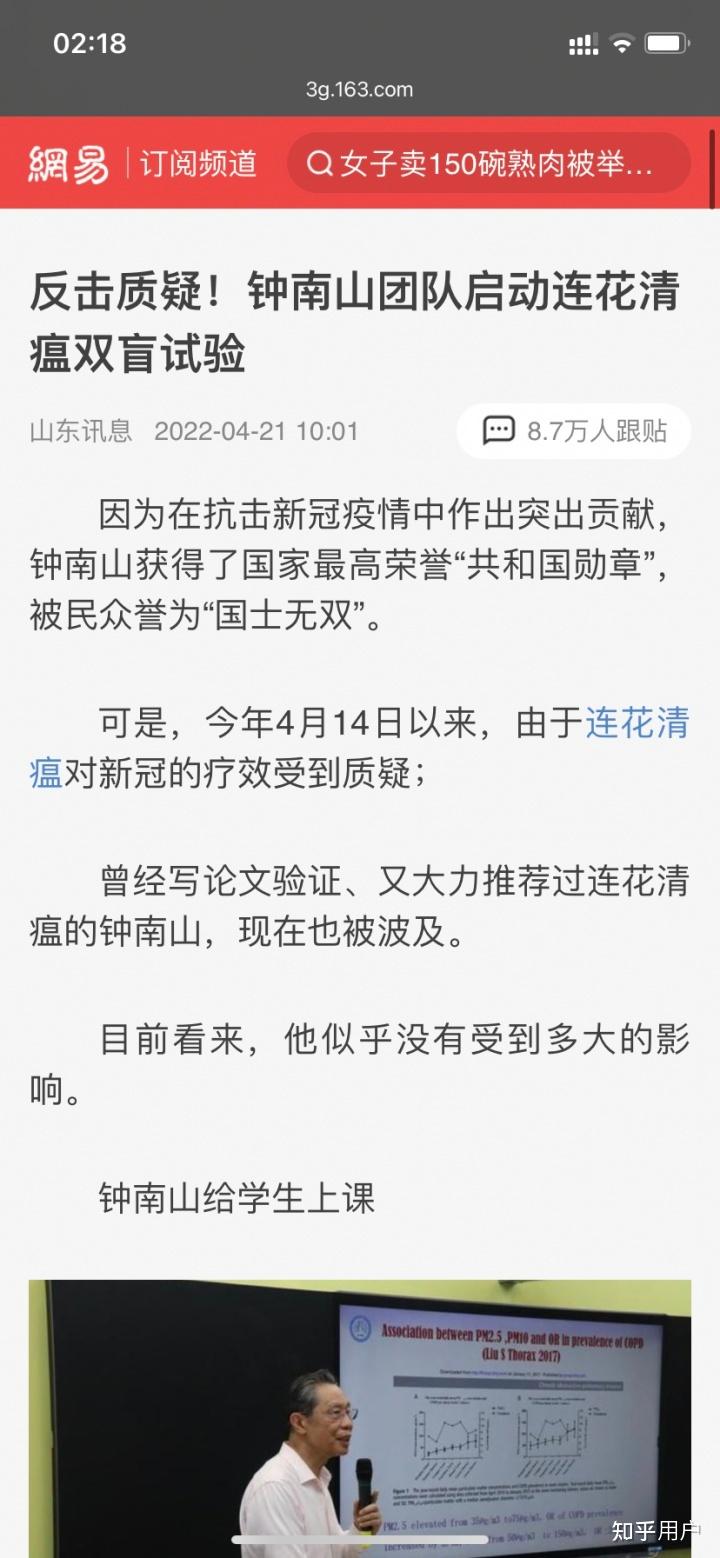Tap the 网易 logo to go home
The width and height of the screenshot is (720, 1558).
coord(68,164)
